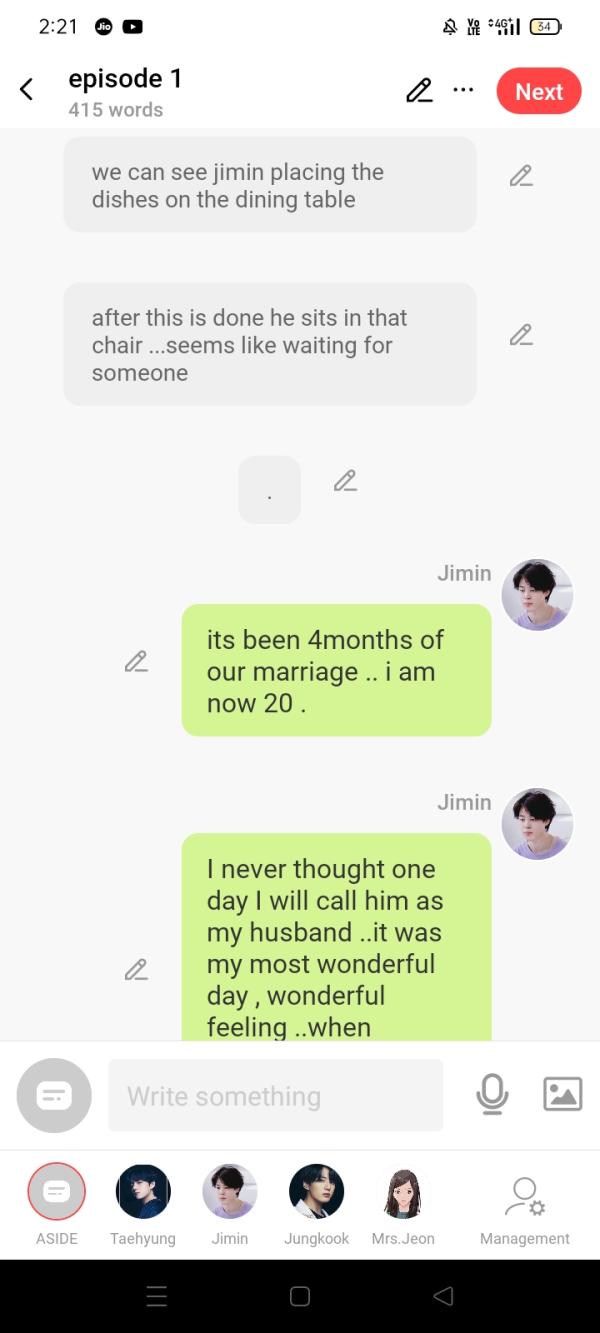Select Jimin in the character bar

click(230, 1191)
